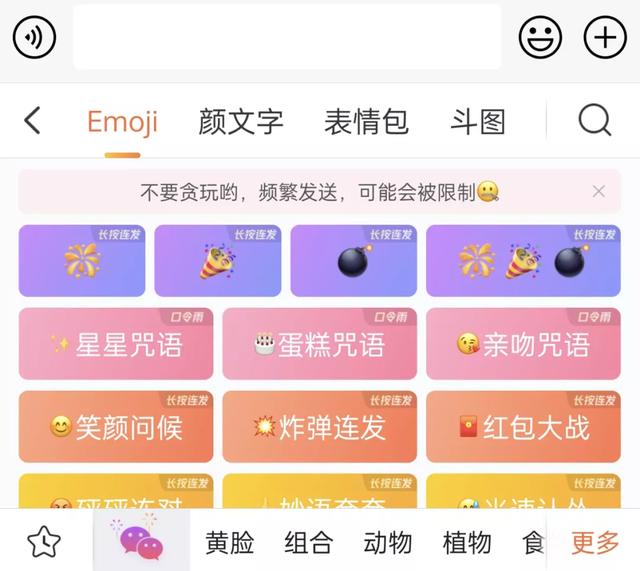The width and height of the screenshot is (640, 571).
Task: Send the bomb emoji tile
Action: [x=354, y=261]
